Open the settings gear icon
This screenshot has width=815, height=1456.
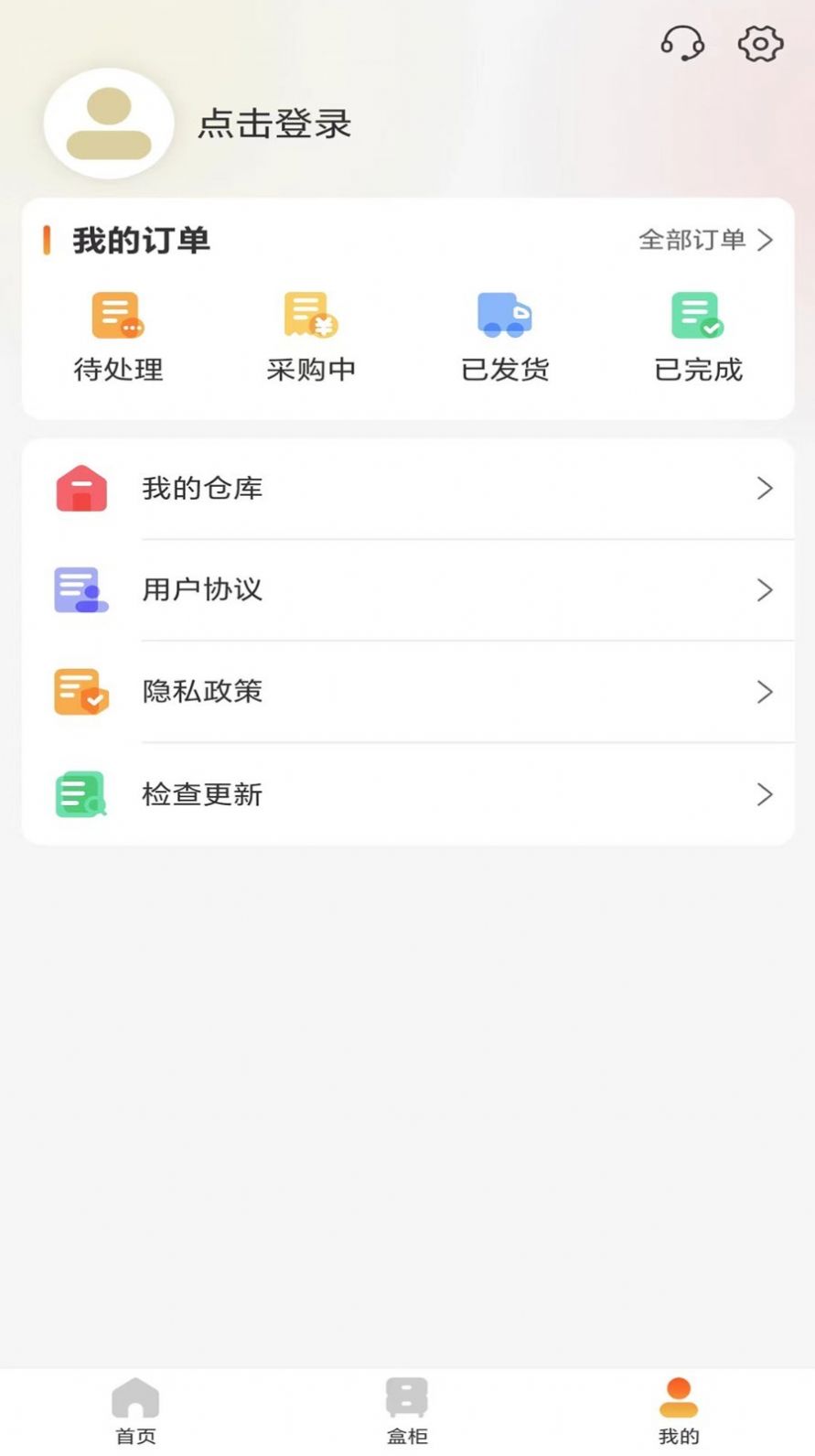[759, 43]
